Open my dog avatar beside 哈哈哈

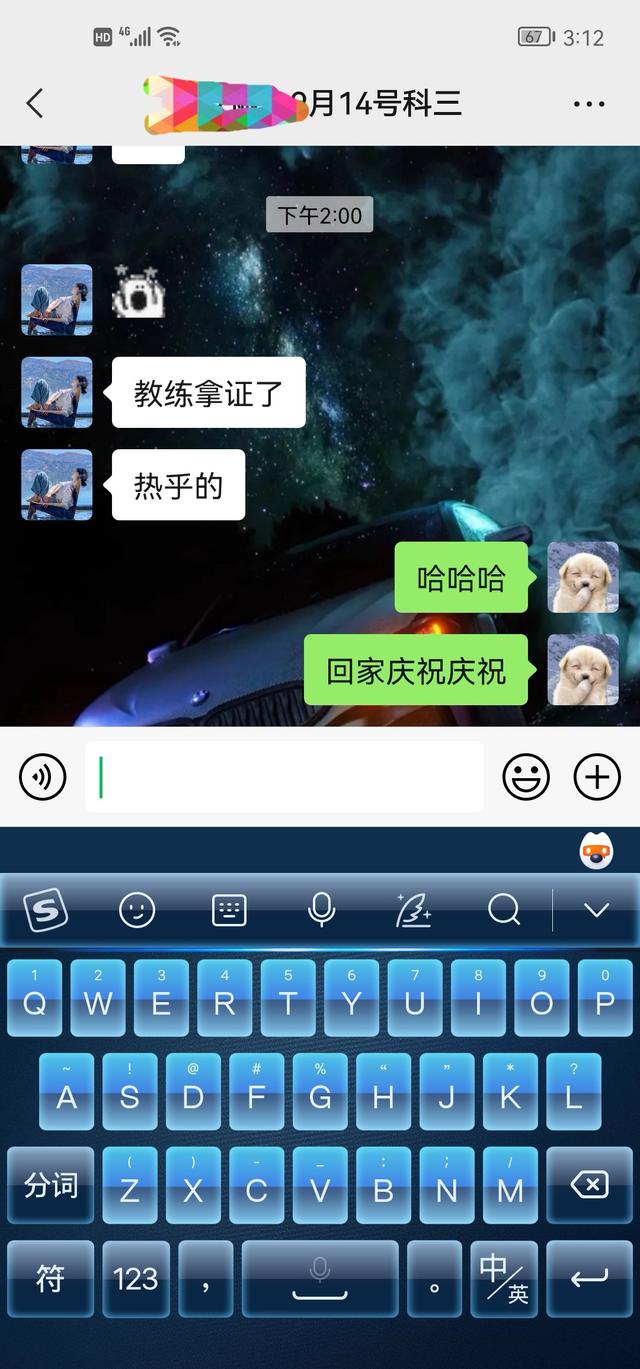583,577
